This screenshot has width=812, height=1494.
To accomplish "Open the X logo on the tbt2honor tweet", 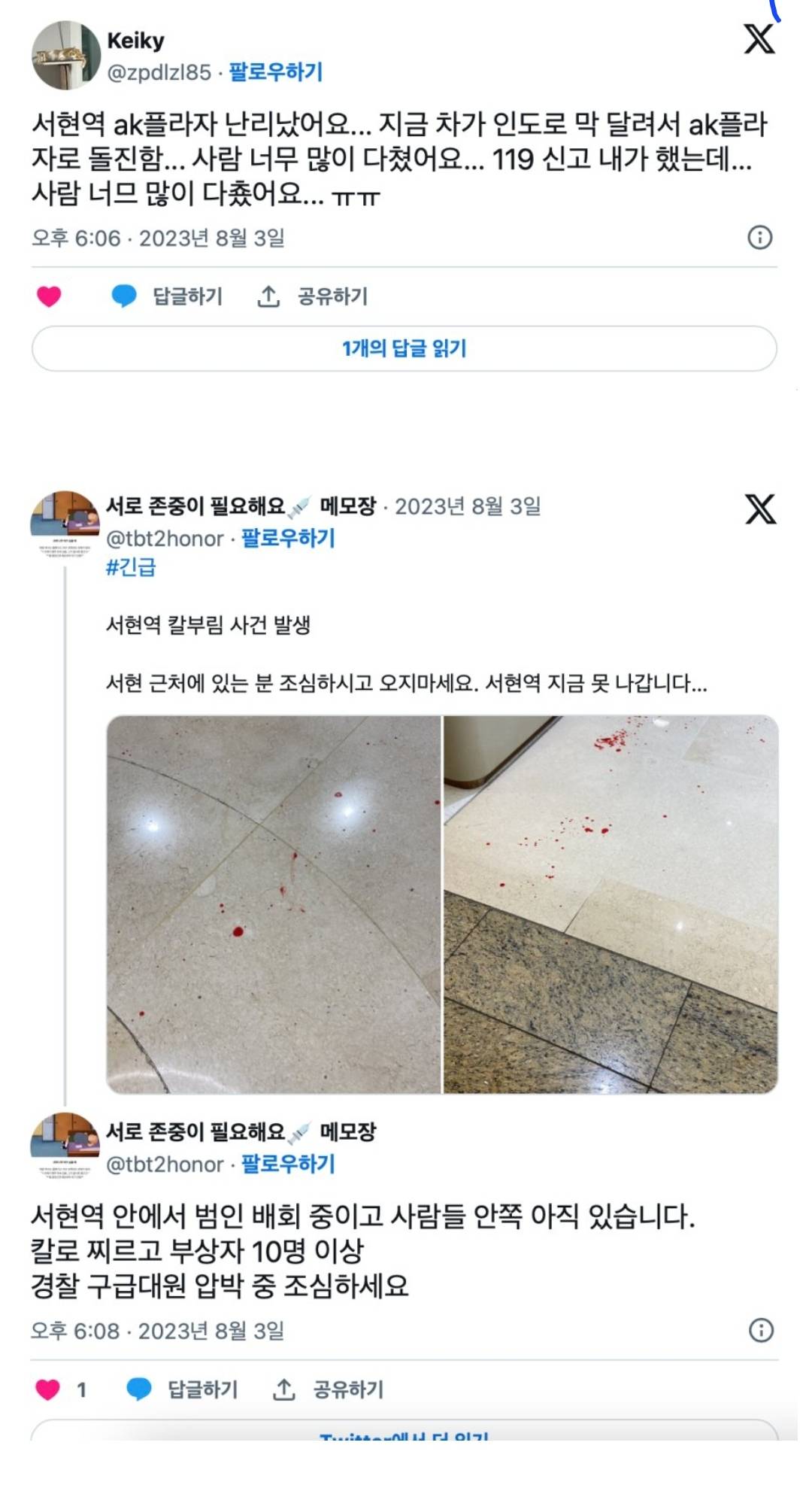I will [759, 509].
